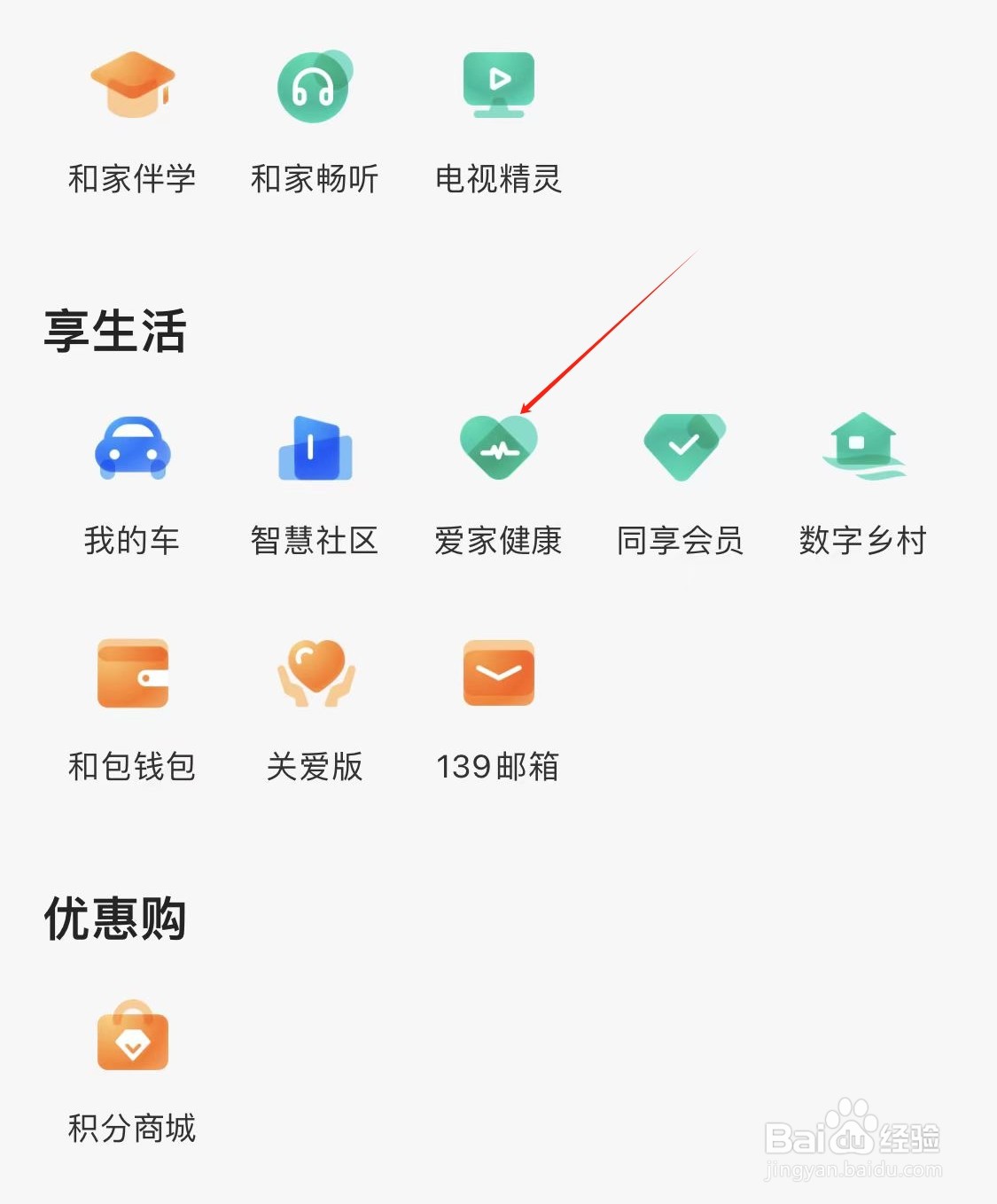
Task: Open the 和包钱包 wallet icon
Action: click(x=133, y=674)
